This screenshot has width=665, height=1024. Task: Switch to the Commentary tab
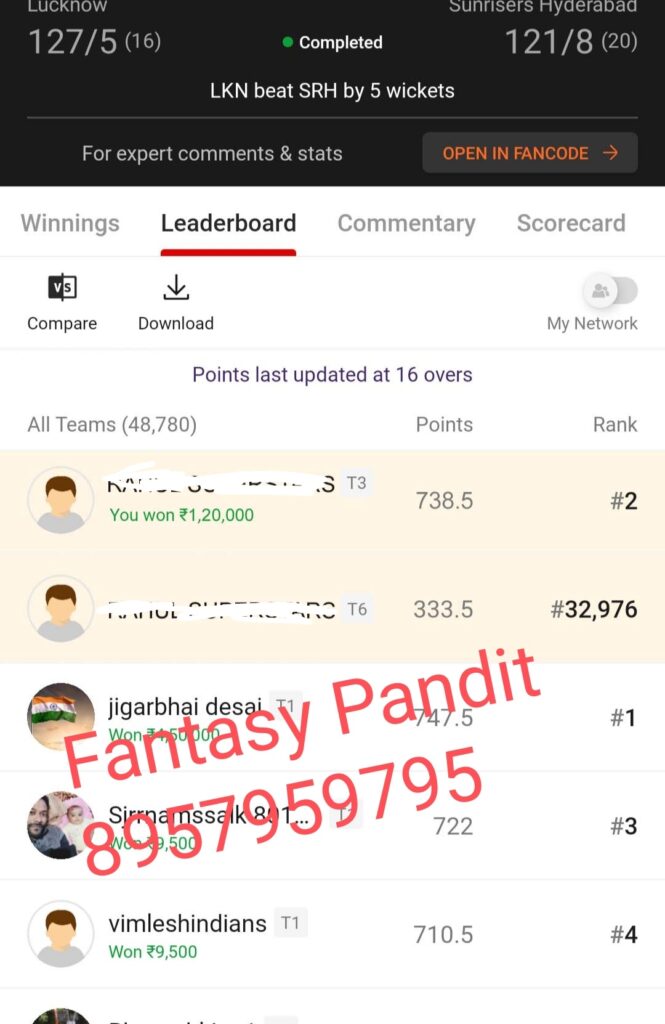406,223
